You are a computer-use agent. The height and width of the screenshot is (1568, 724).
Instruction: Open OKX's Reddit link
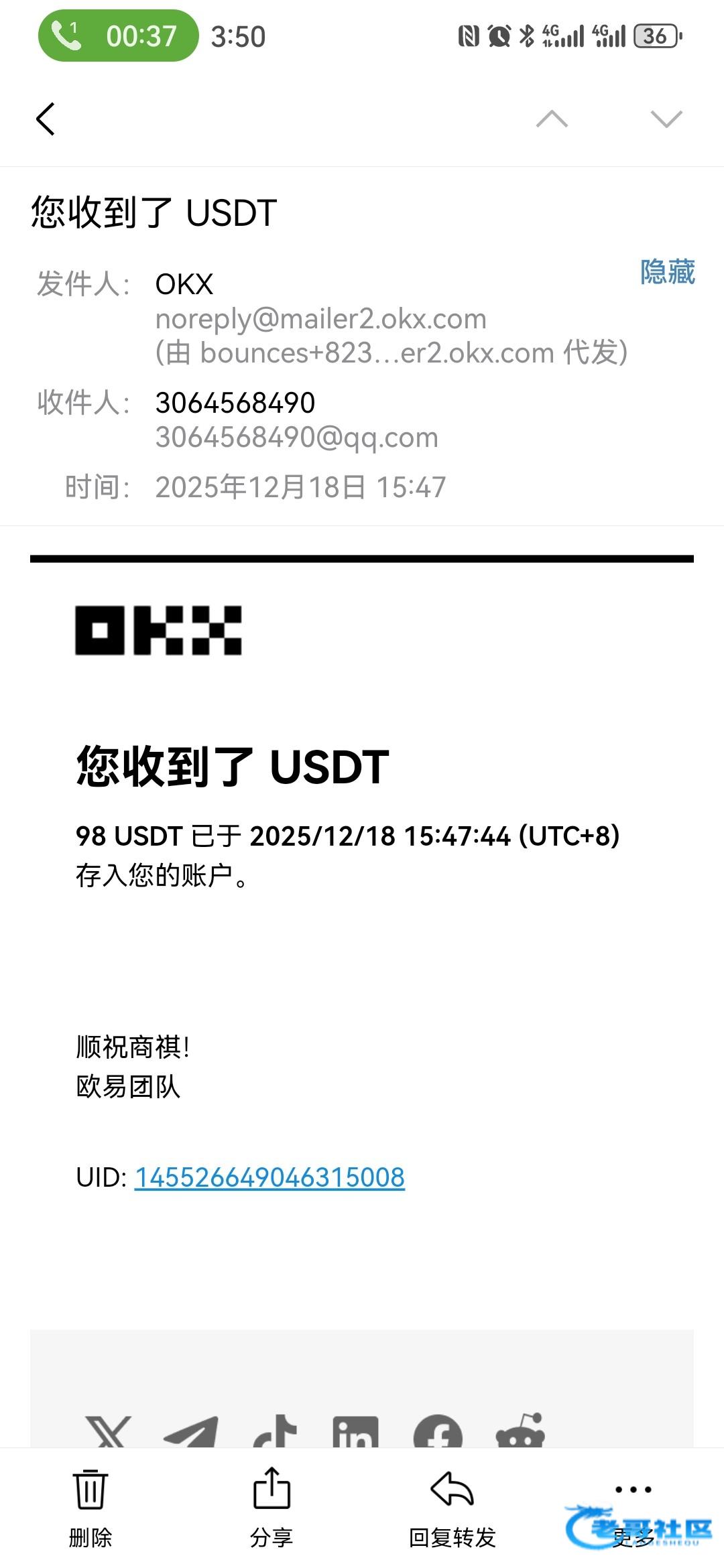(520, 1433)
